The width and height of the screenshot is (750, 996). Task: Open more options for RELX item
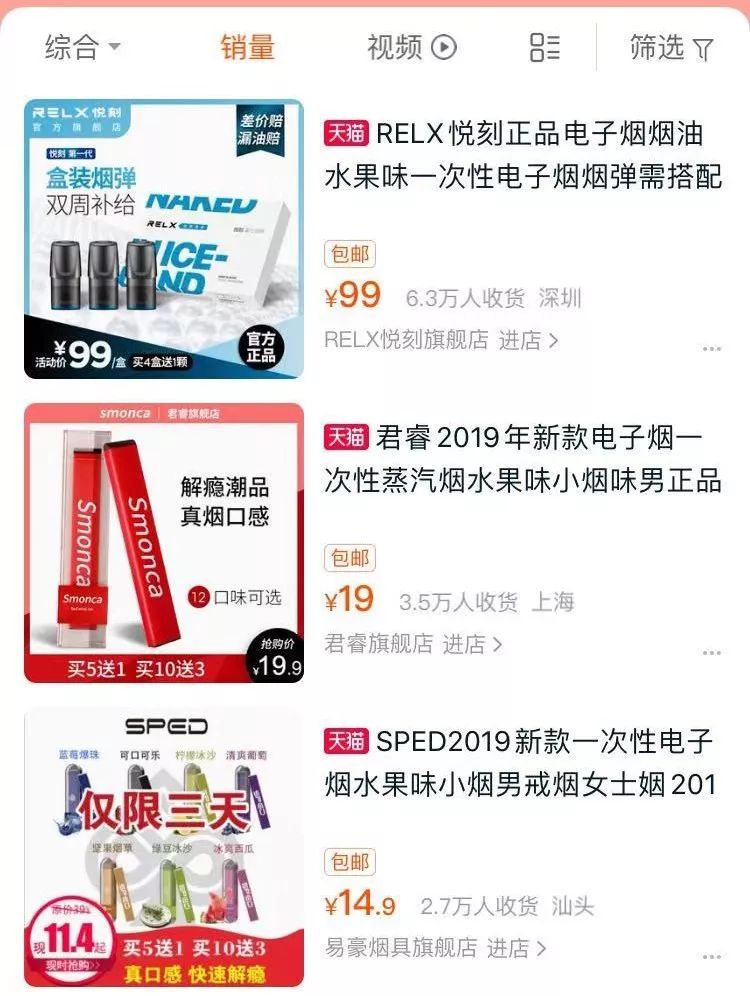(x=711, y=349)
